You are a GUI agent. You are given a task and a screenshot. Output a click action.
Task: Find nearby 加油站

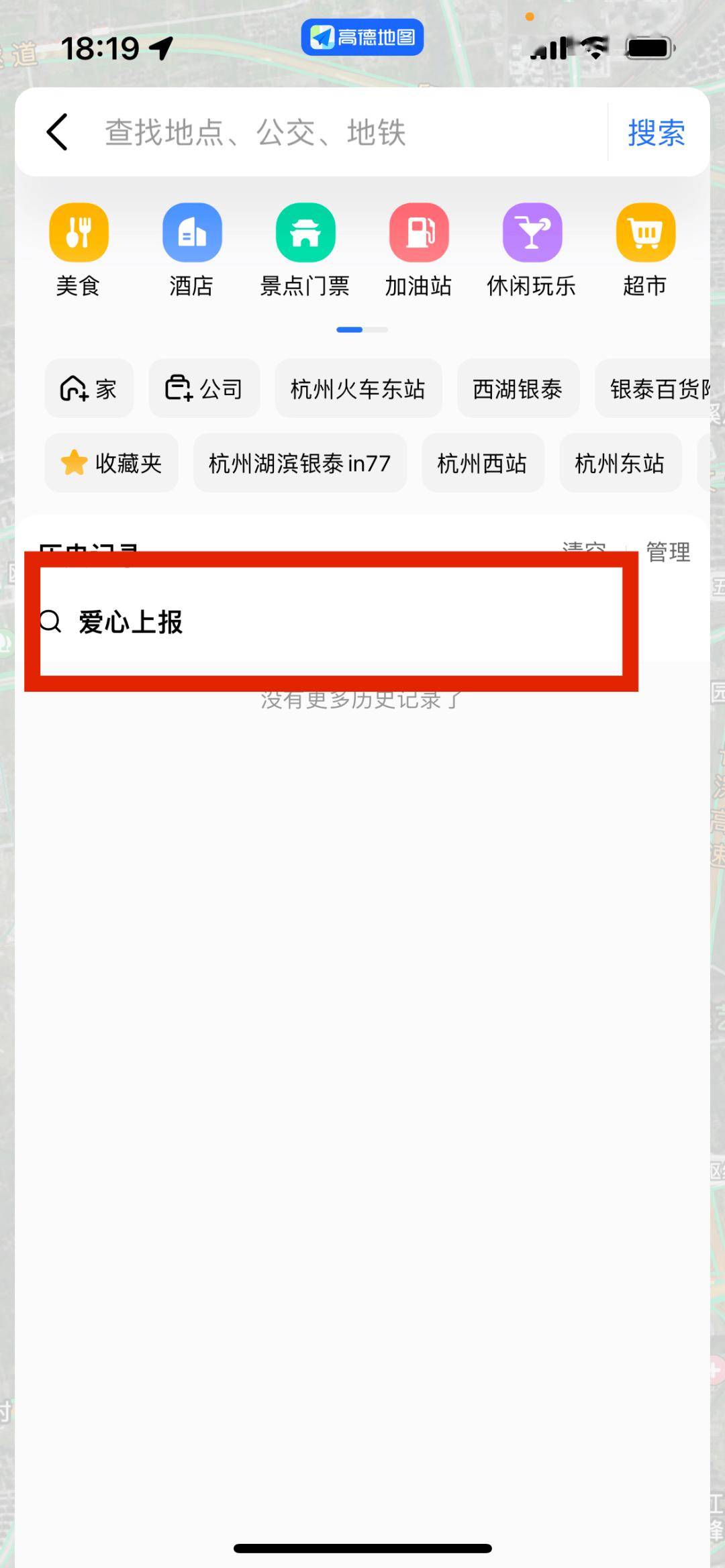click(x=418, y=249)
